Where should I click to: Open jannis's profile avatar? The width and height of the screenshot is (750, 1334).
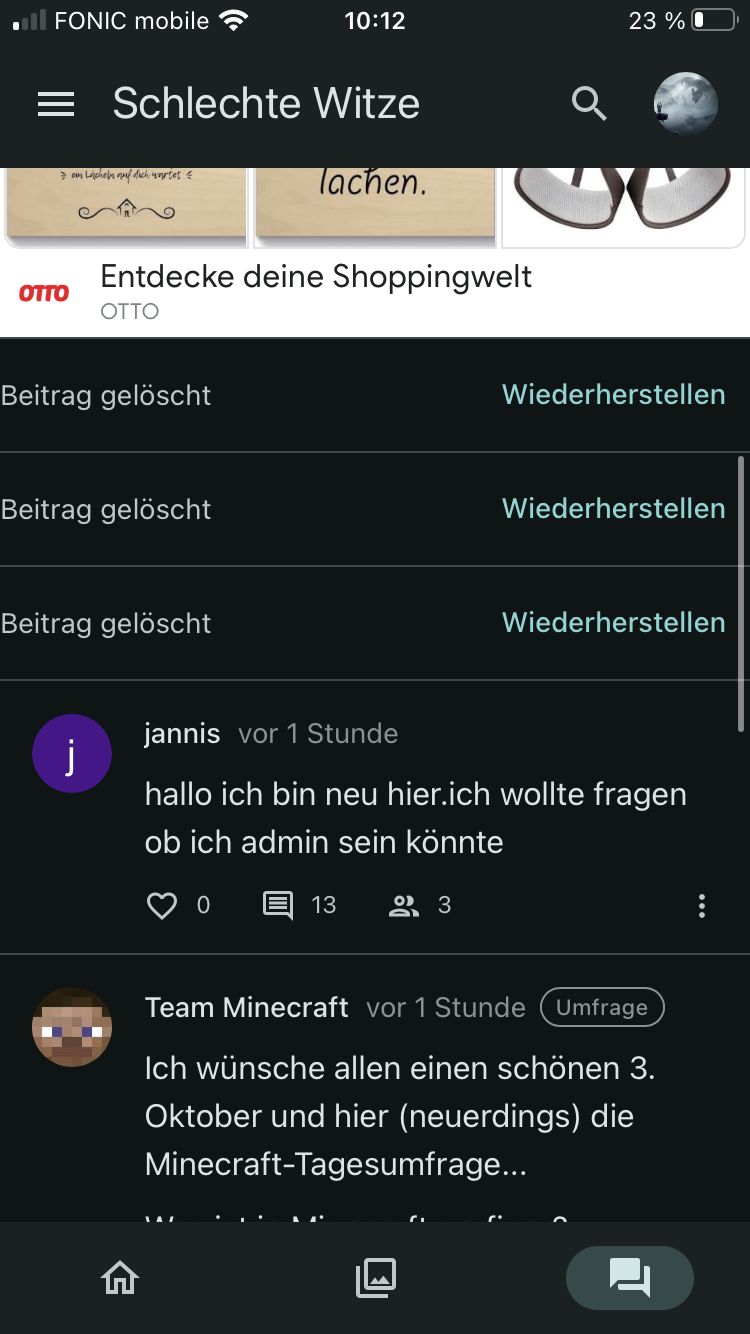(71, 754)
